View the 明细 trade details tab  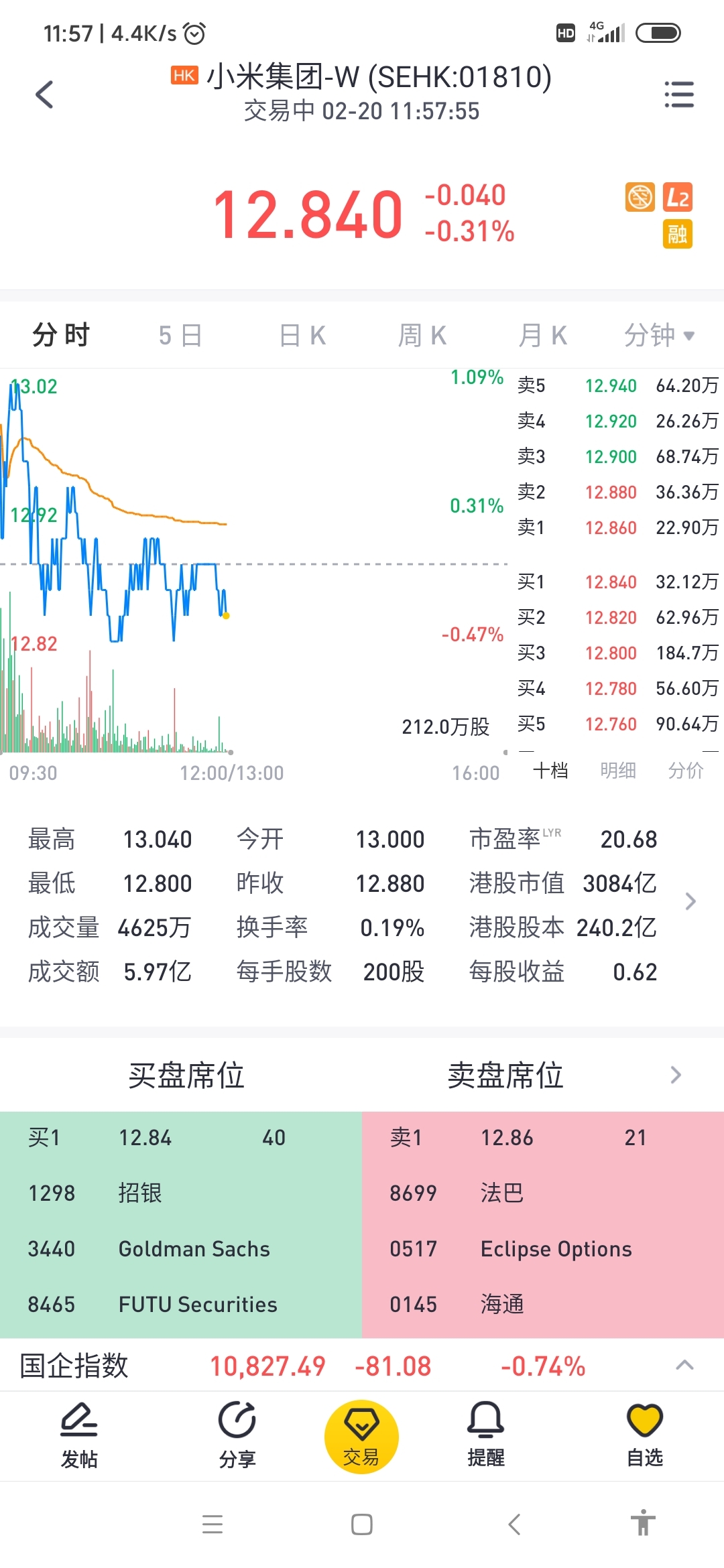click(x=618, y=771)
